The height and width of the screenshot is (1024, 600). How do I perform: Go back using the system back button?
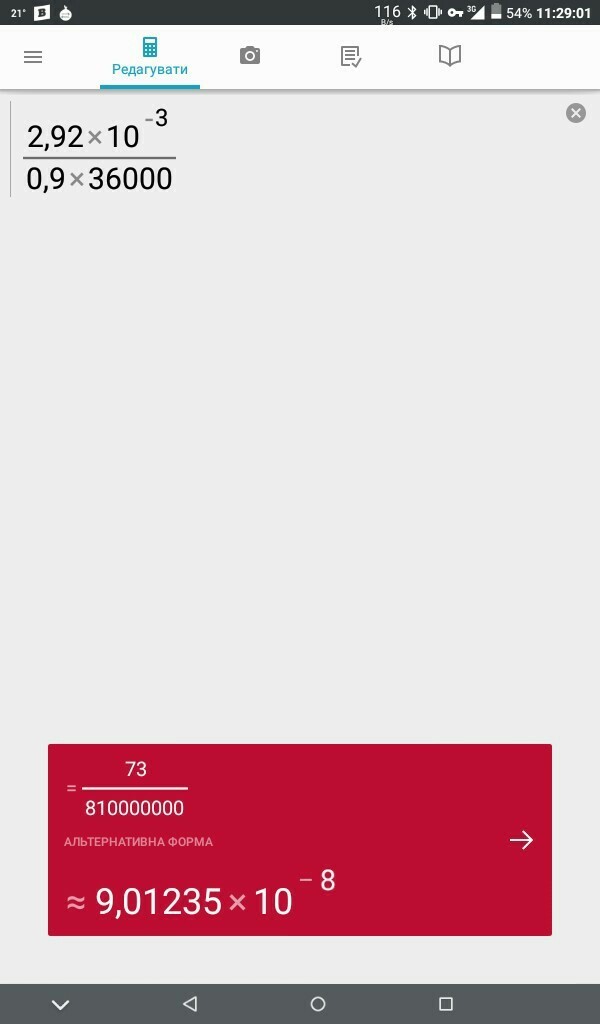pyautogui.click(x=190, y=1003)
